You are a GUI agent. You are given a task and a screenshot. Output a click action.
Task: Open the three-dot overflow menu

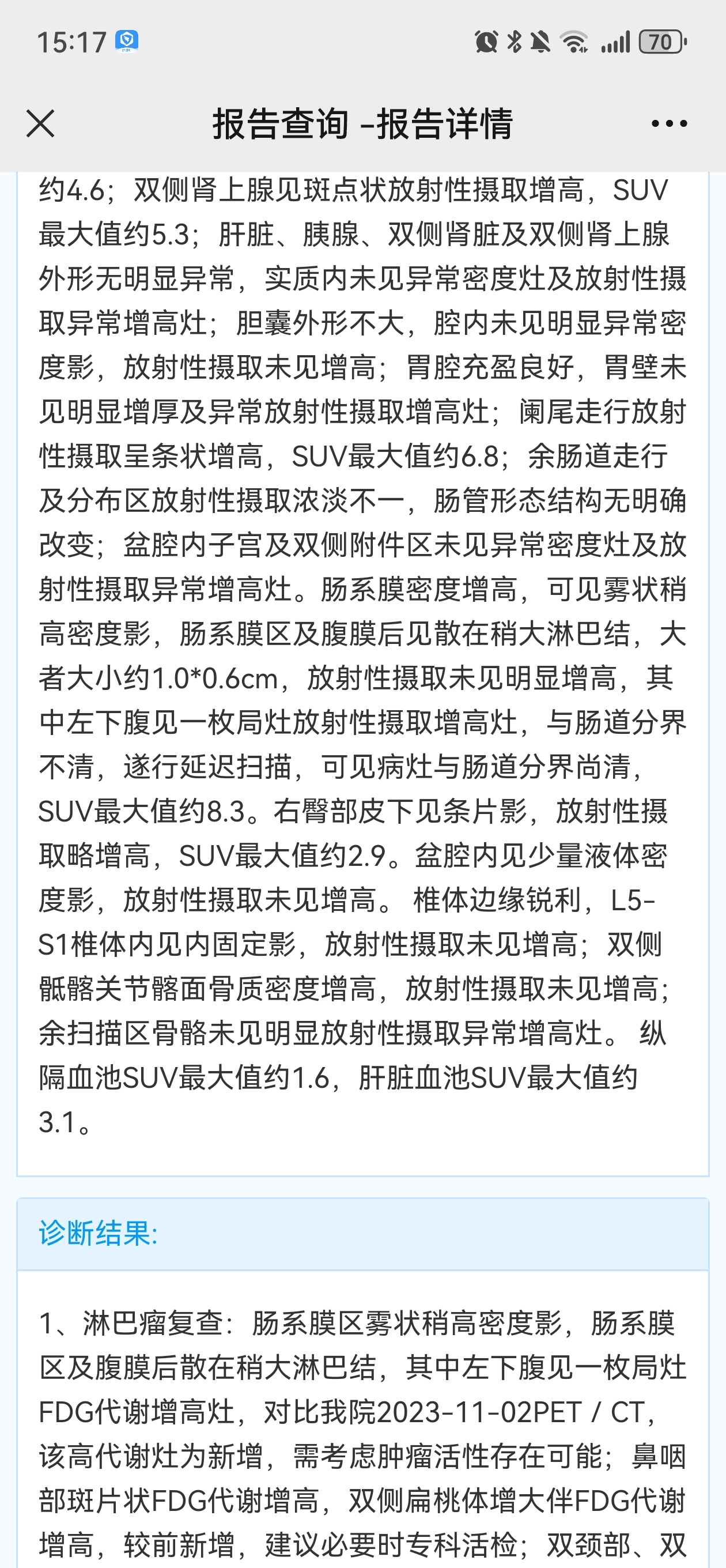pos(669,123)
